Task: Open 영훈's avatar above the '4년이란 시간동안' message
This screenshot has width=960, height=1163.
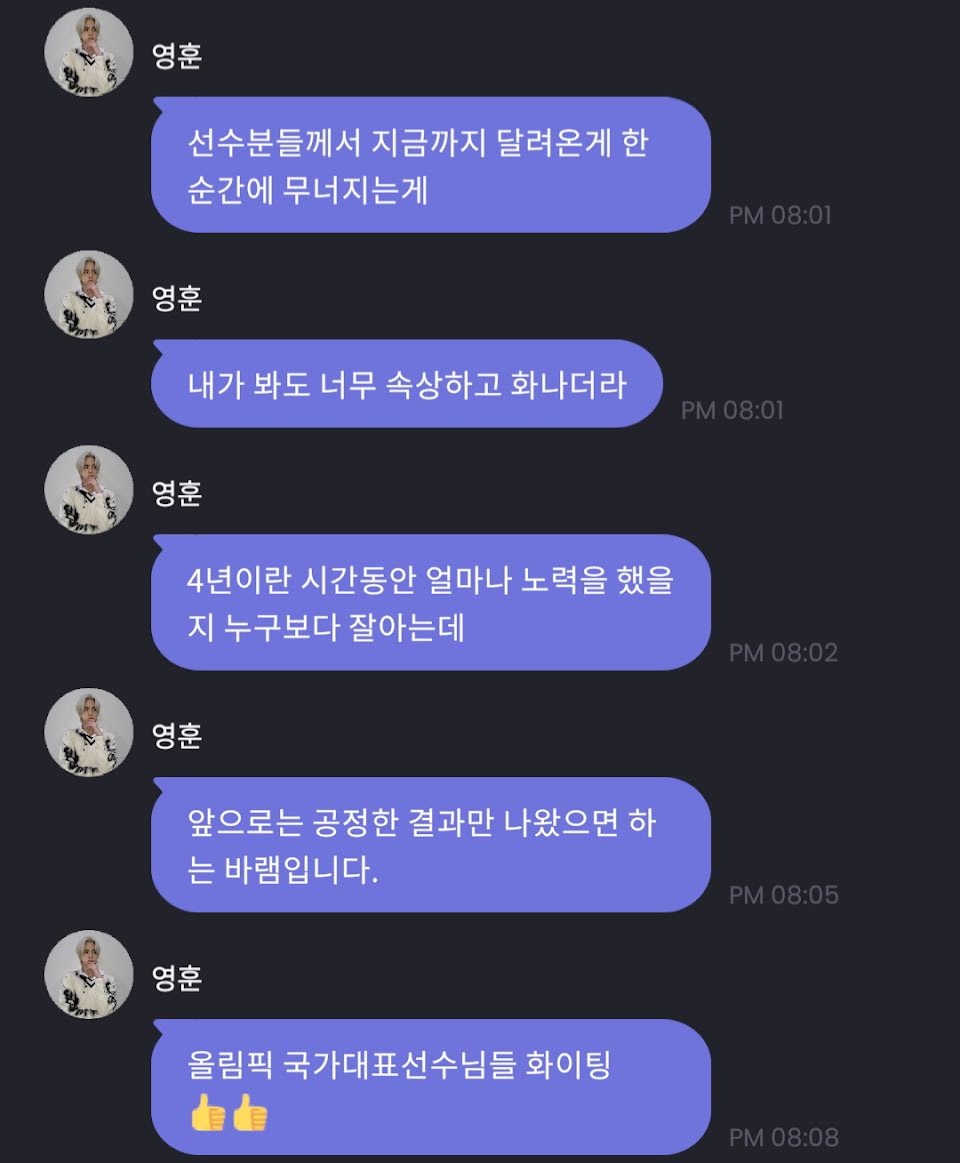Action: coord(88,490)
